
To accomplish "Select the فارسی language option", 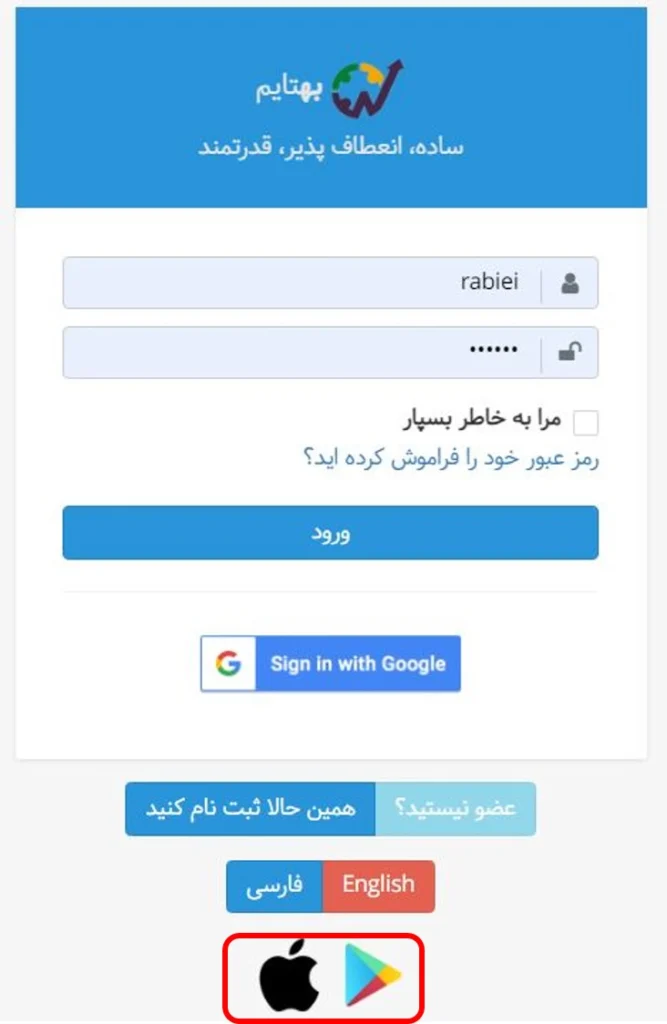I will coord(274,886).
